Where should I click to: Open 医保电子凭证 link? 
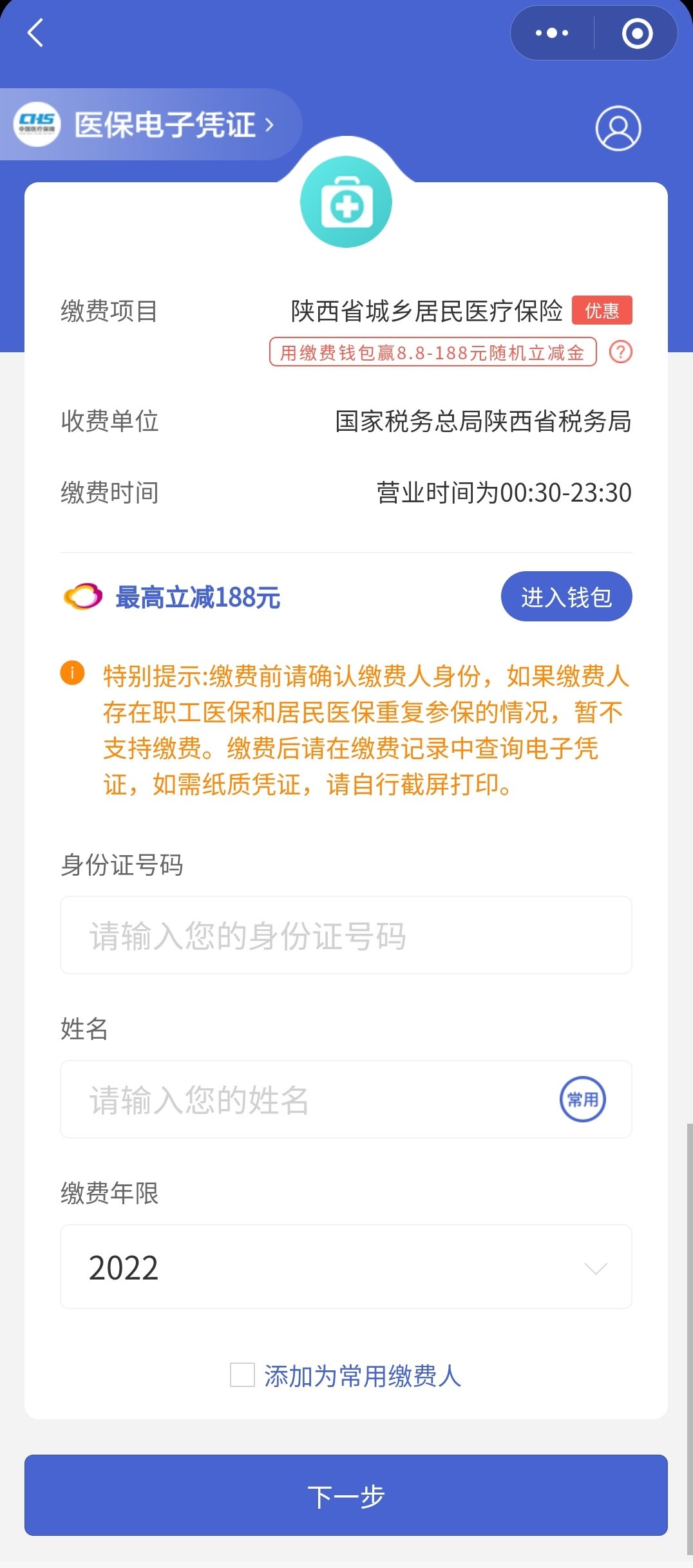coord(164,124)
